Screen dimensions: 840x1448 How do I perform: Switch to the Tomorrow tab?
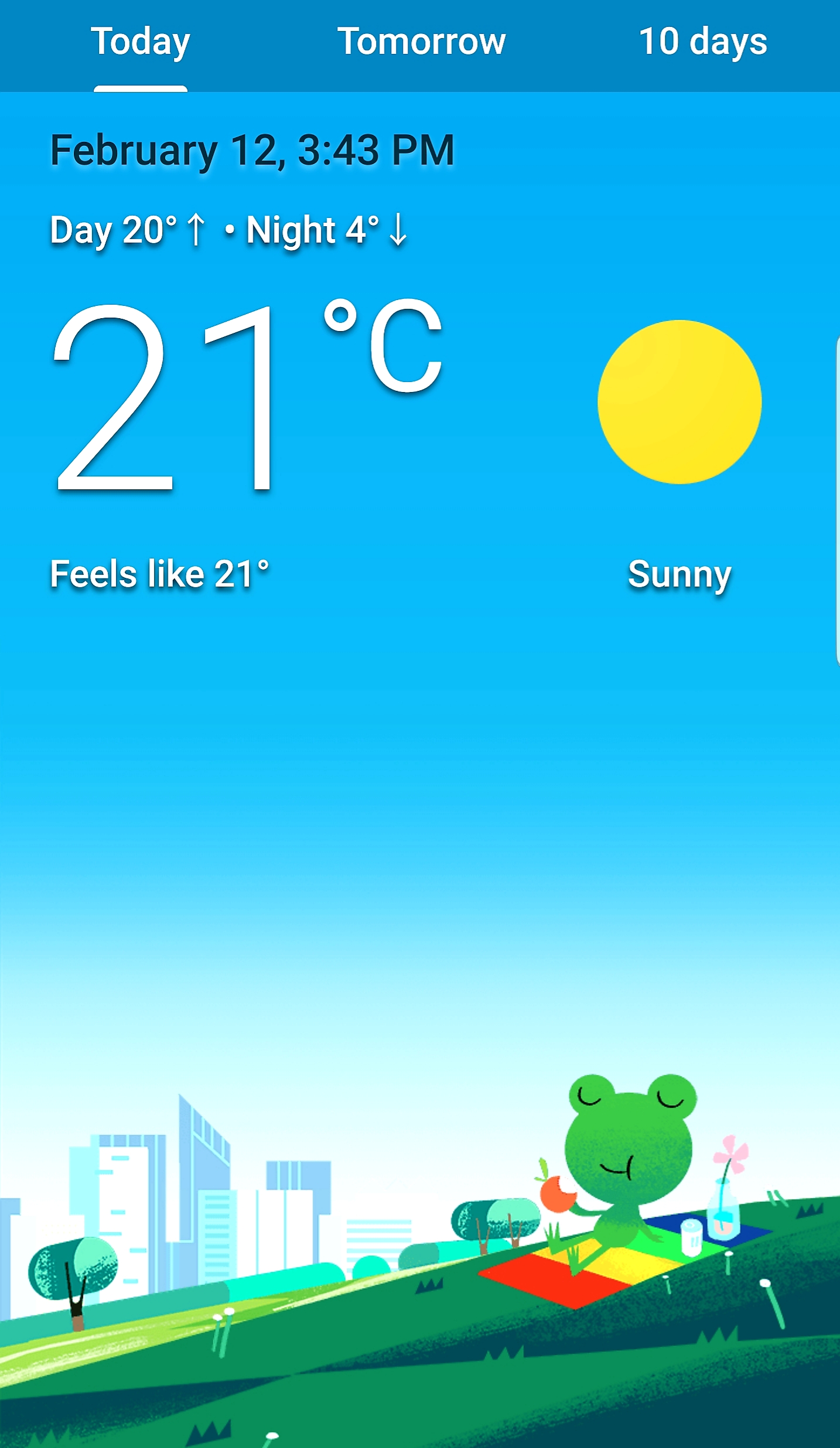[x=421, y=43]
